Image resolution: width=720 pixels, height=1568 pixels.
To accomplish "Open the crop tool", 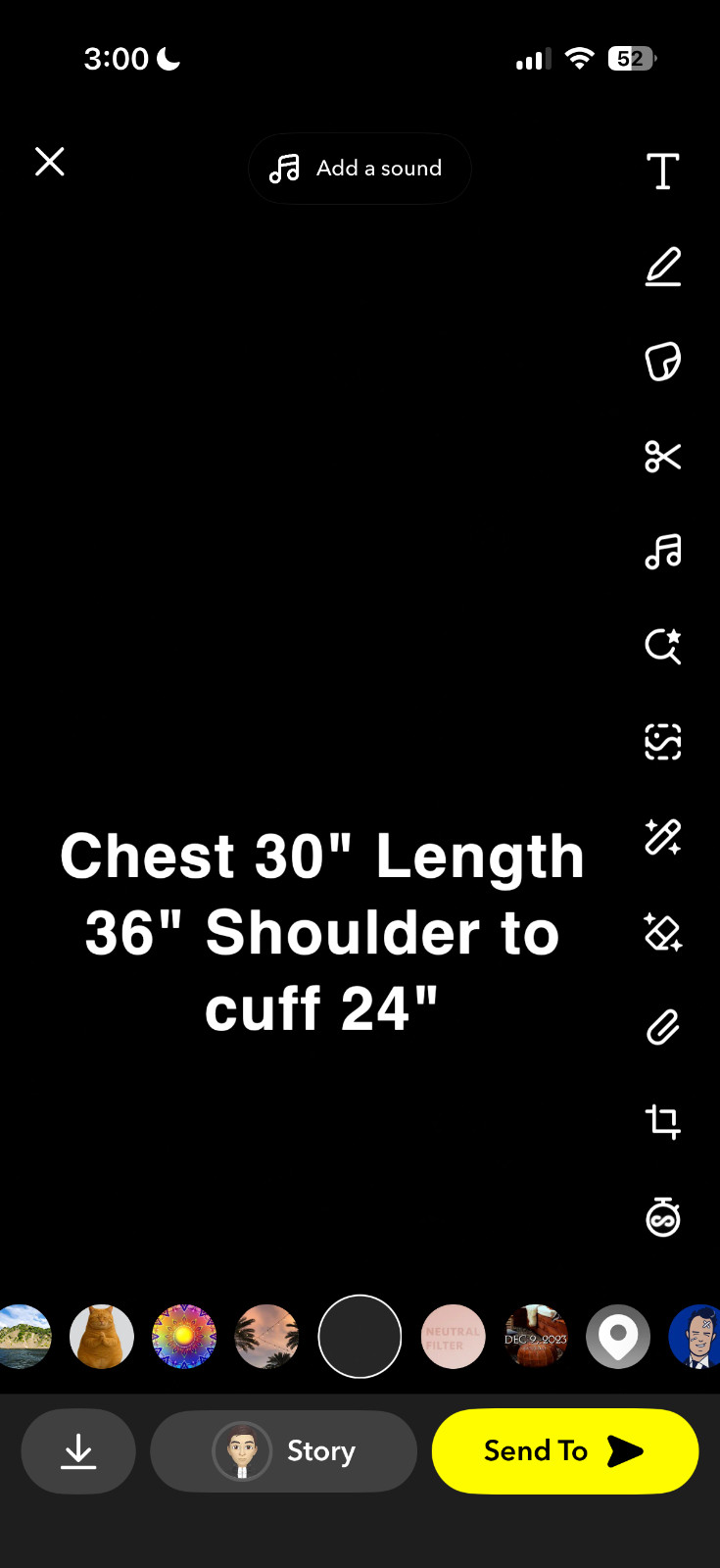I will coord(663,1122).
